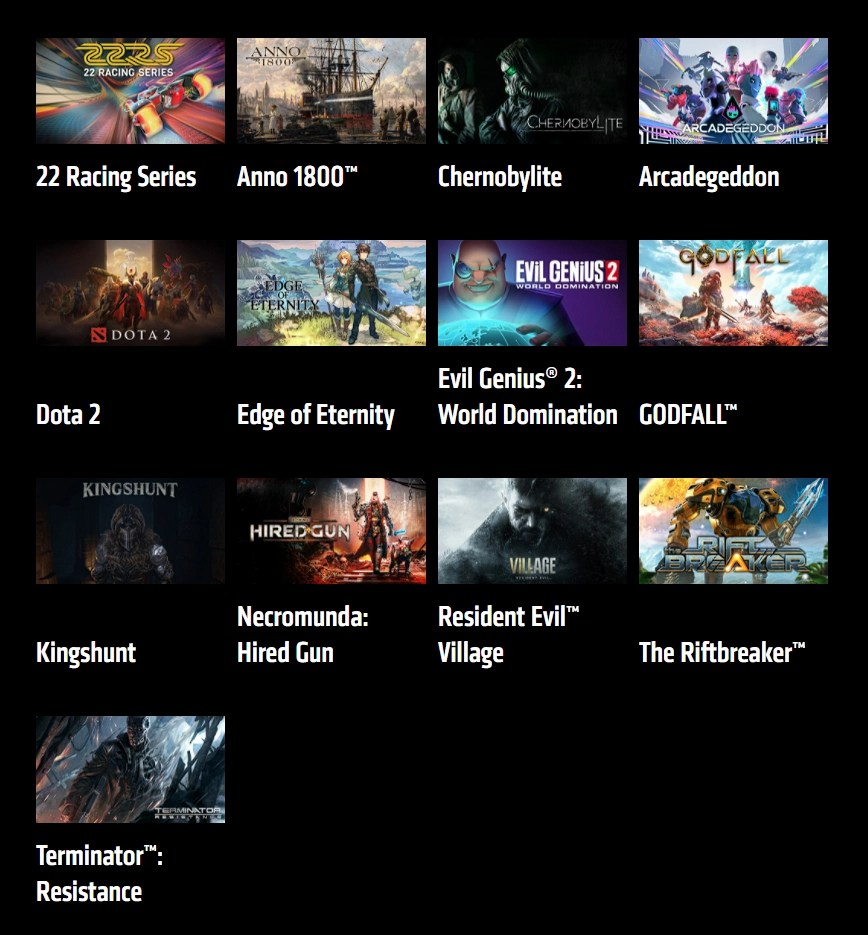Open the Terminator: Resistance tile
868x935 pixels.
coord(130,769)
